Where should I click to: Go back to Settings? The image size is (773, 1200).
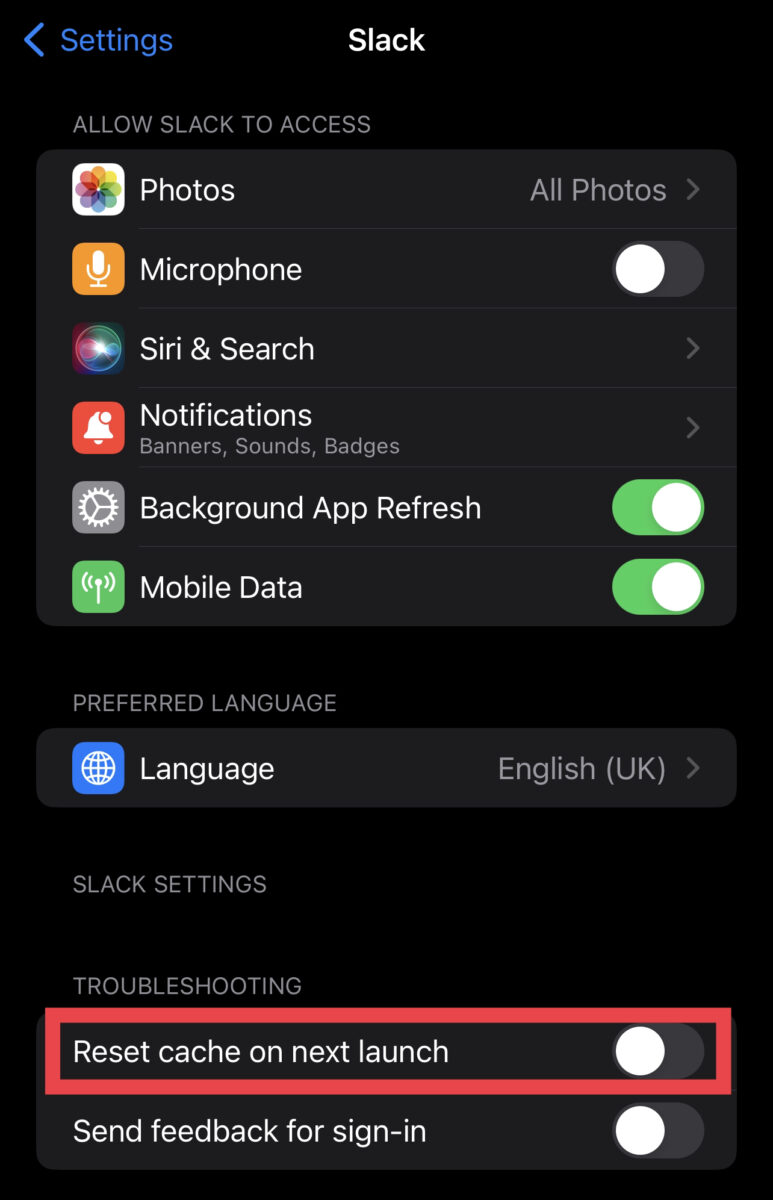tap(115, 39)
